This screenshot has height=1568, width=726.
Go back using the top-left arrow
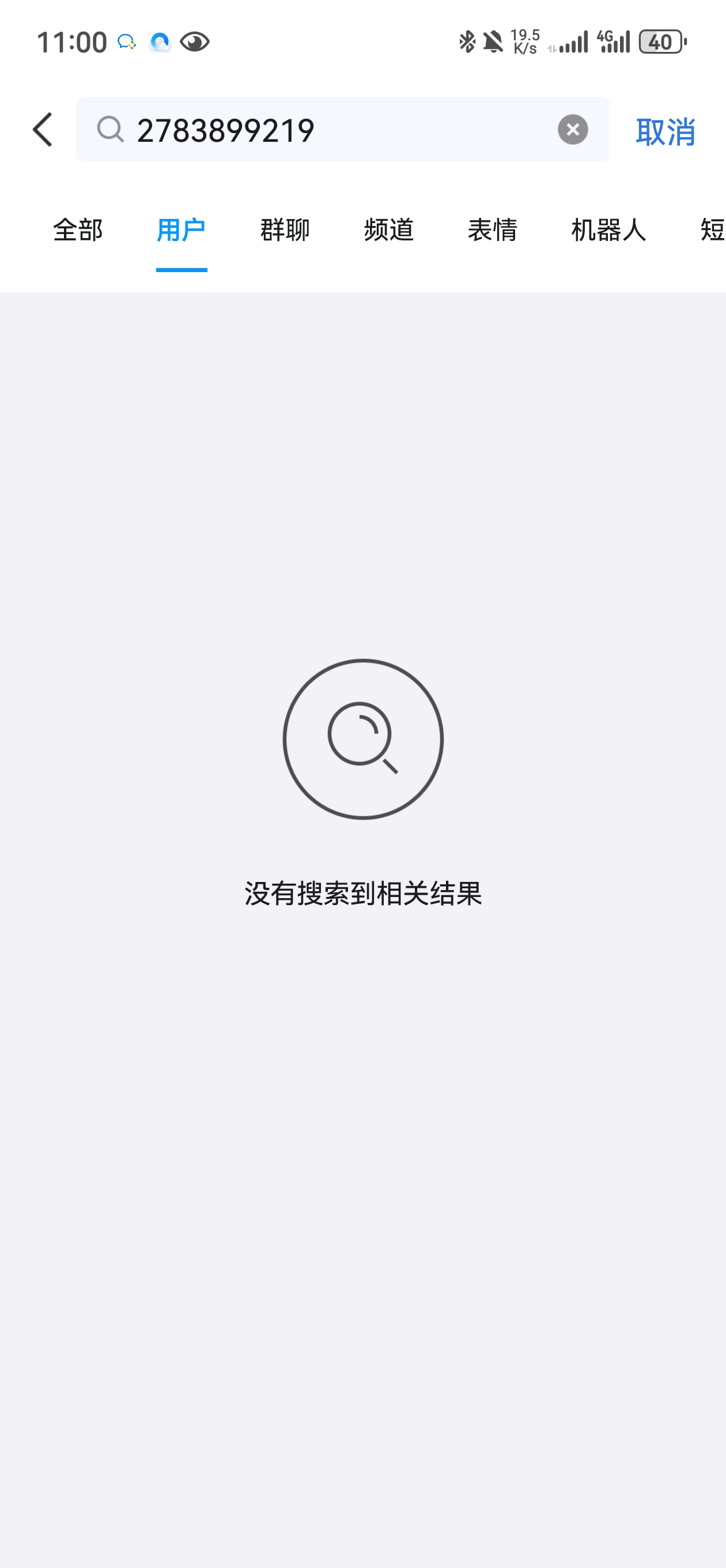point(43,130)
